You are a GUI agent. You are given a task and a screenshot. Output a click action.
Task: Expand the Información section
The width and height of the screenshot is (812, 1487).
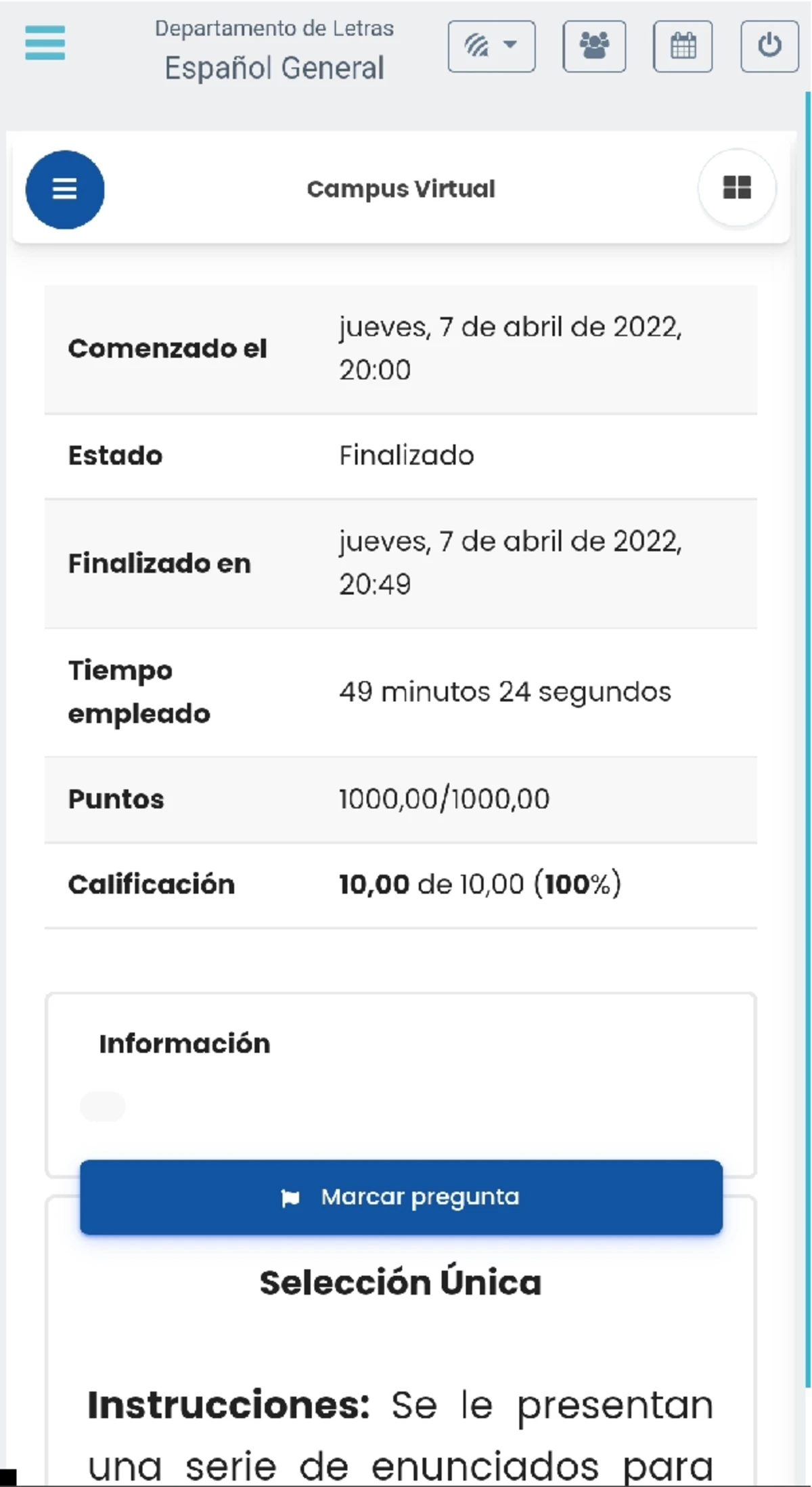[186, 1043]
